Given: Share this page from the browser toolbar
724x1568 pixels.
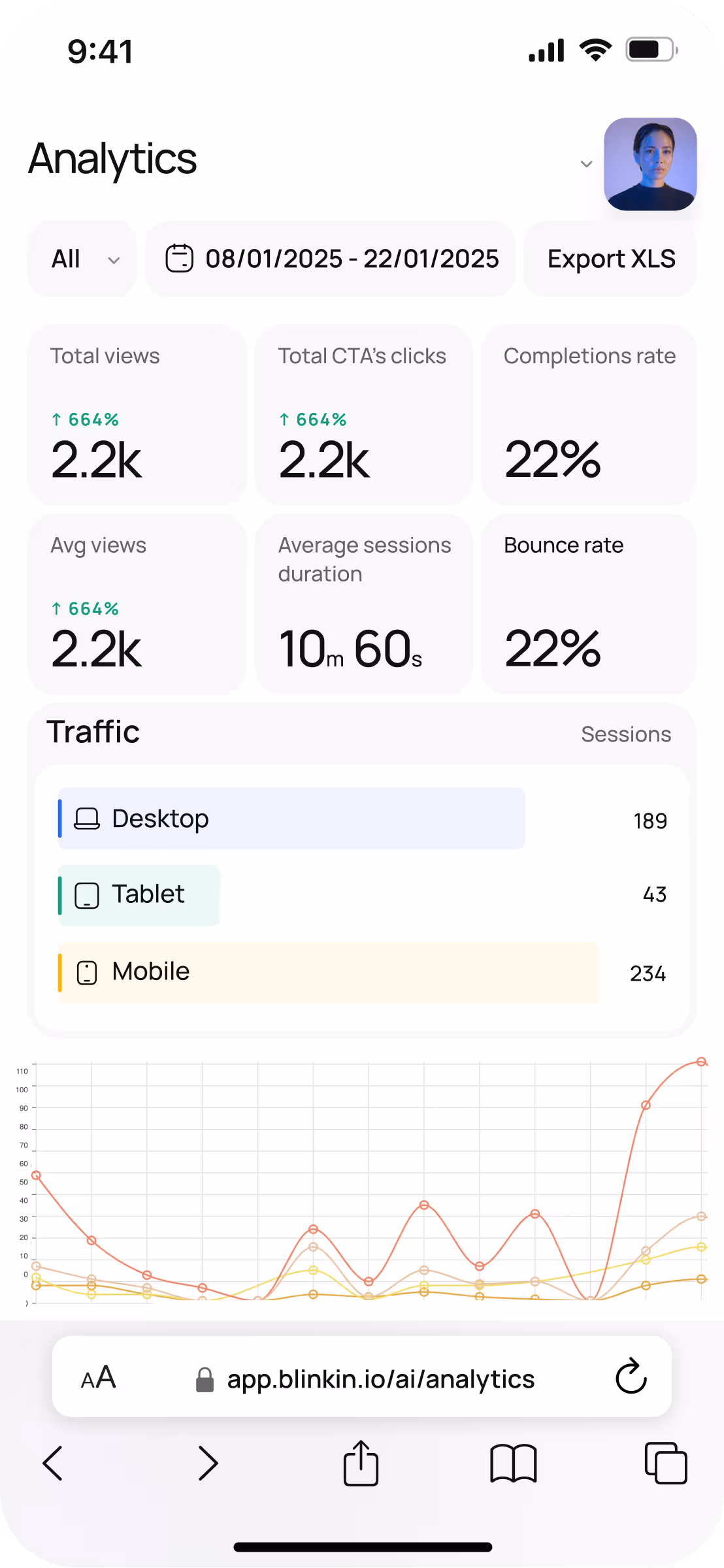Looking at the screenshot, I should 361,1462.
